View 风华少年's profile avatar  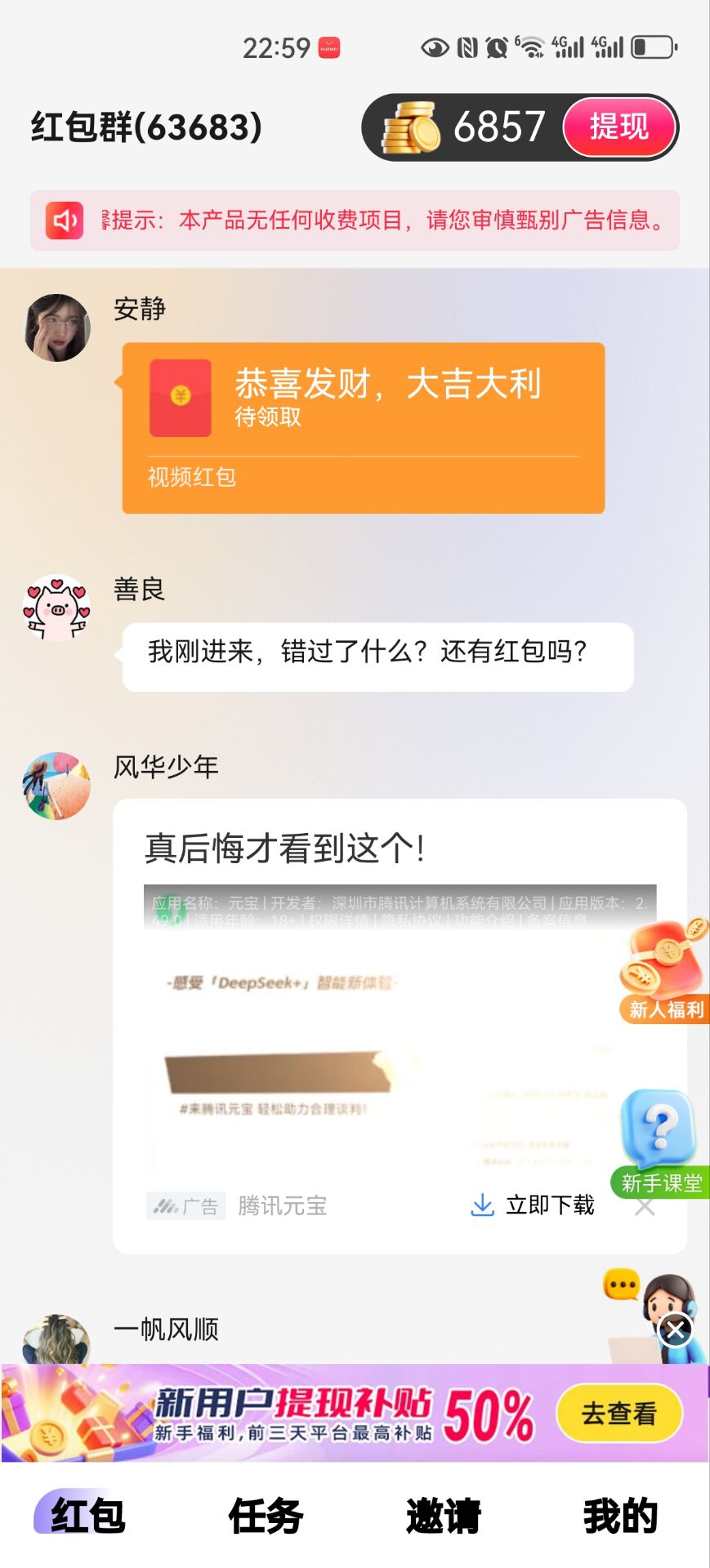[x=56, y=786]
